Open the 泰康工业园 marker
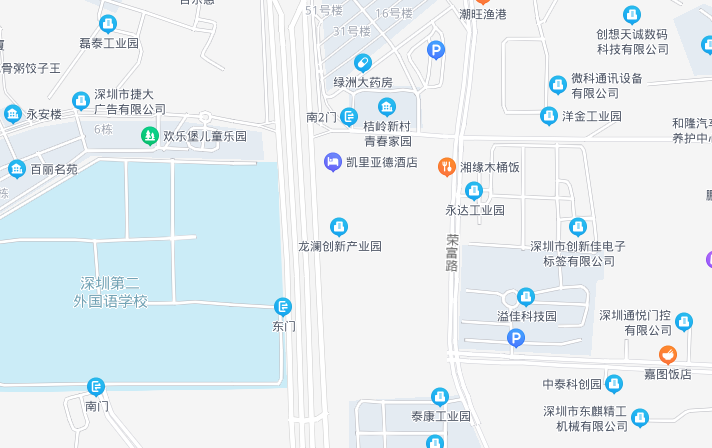This screenshot has height=448, width=712. click(439, 397)
